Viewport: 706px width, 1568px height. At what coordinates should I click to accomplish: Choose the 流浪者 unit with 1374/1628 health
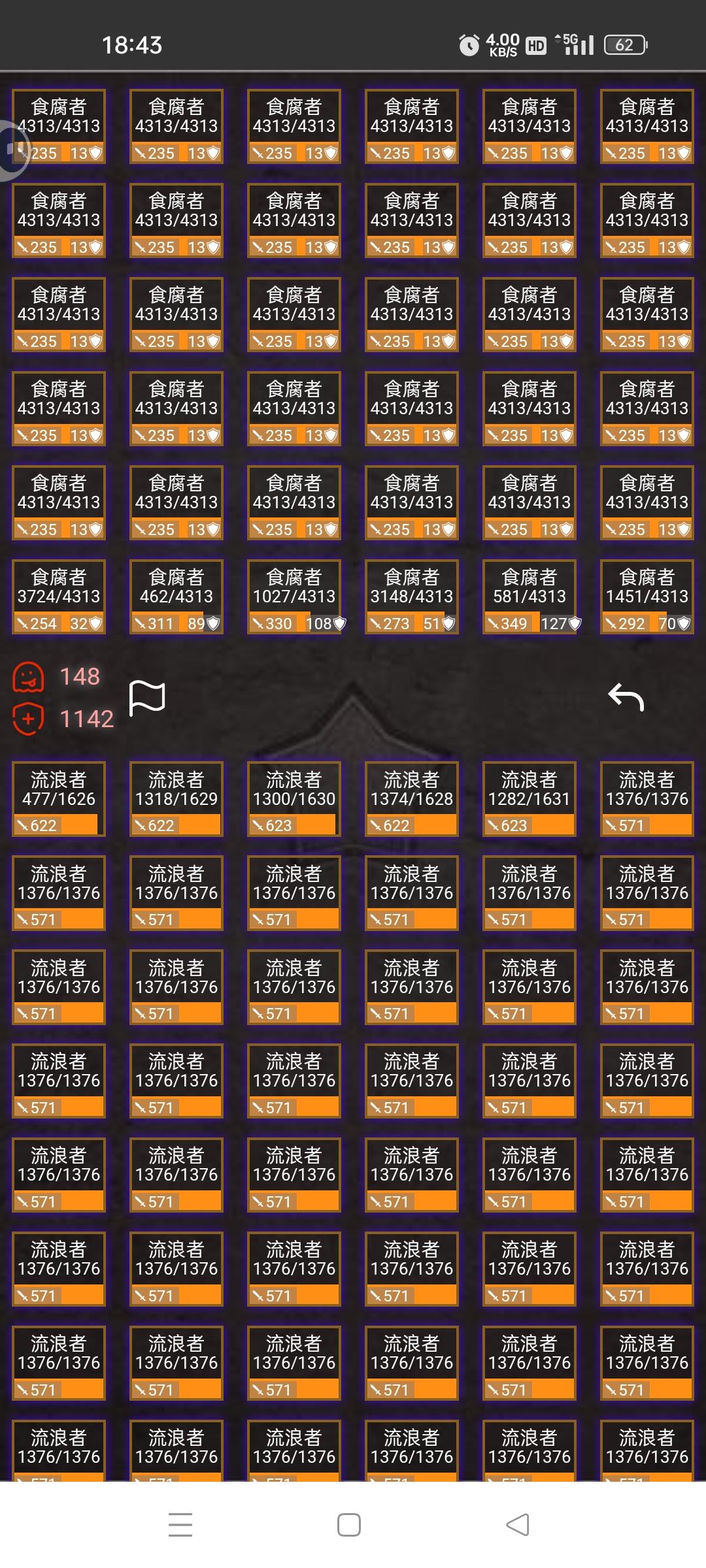412,799
